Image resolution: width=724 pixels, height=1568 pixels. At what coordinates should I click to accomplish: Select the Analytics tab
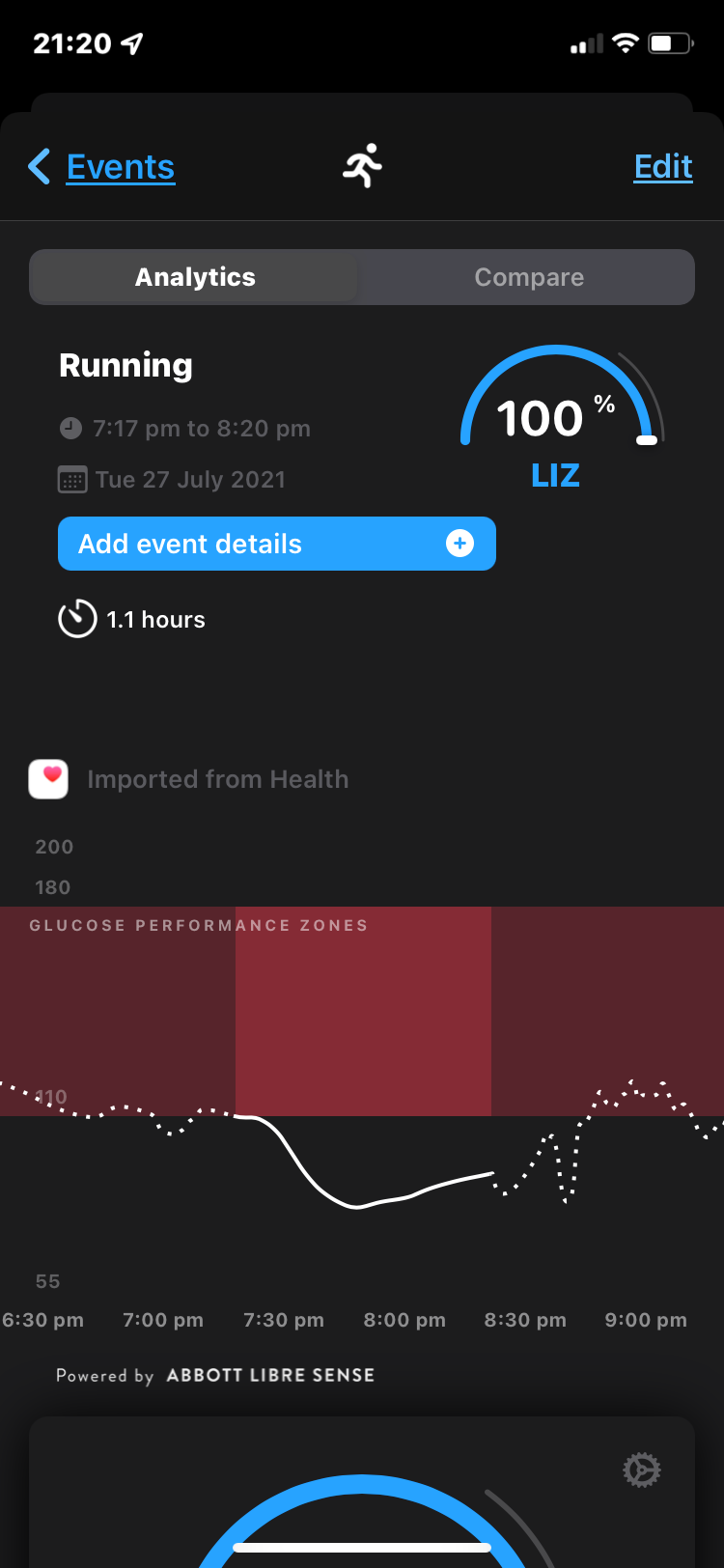(x=195, y=277)
